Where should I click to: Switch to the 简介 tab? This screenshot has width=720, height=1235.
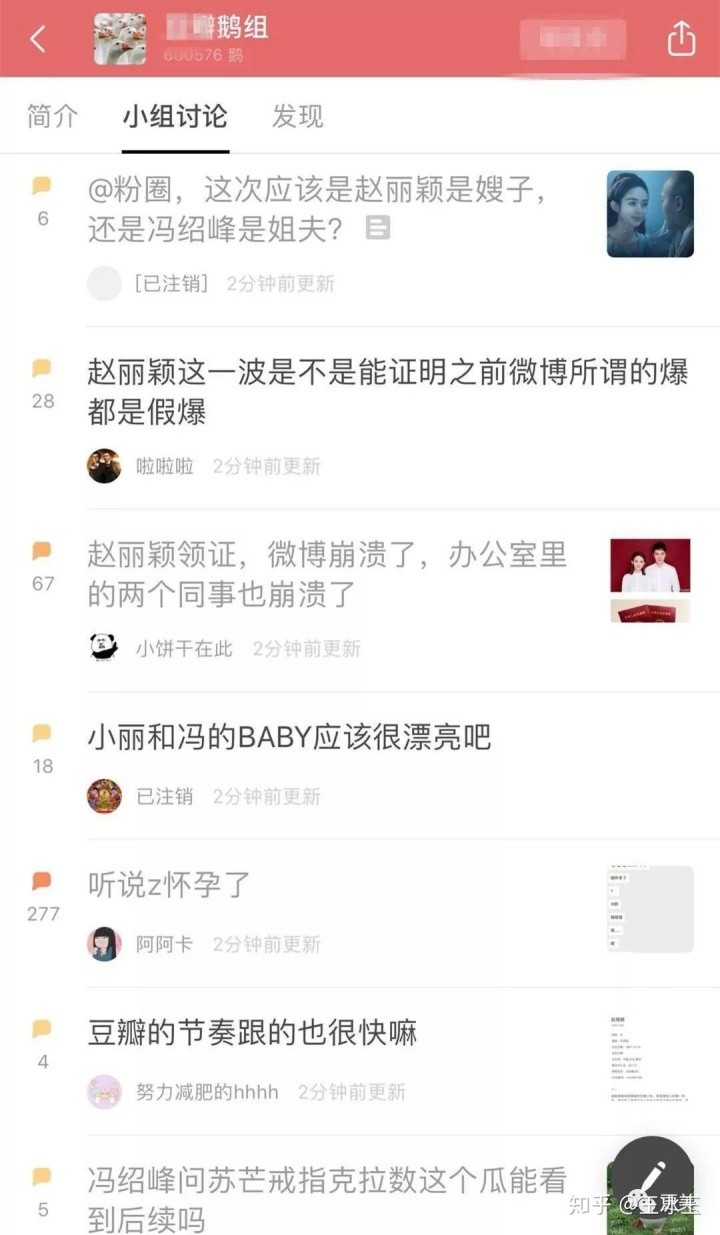point(51,117)
